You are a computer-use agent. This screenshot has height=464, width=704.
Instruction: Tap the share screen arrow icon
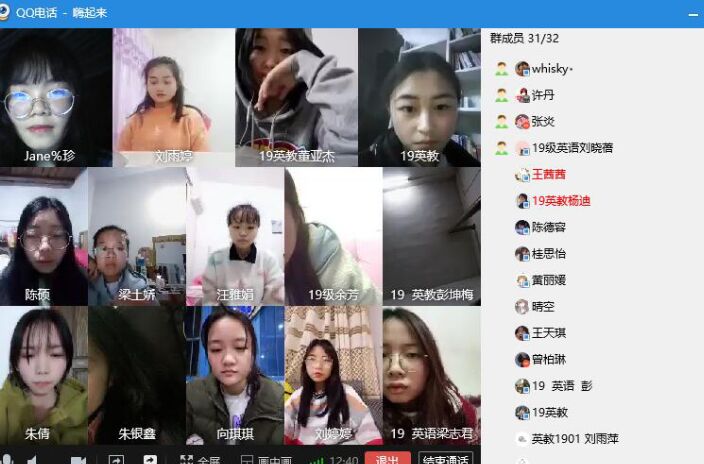[150, 460]
